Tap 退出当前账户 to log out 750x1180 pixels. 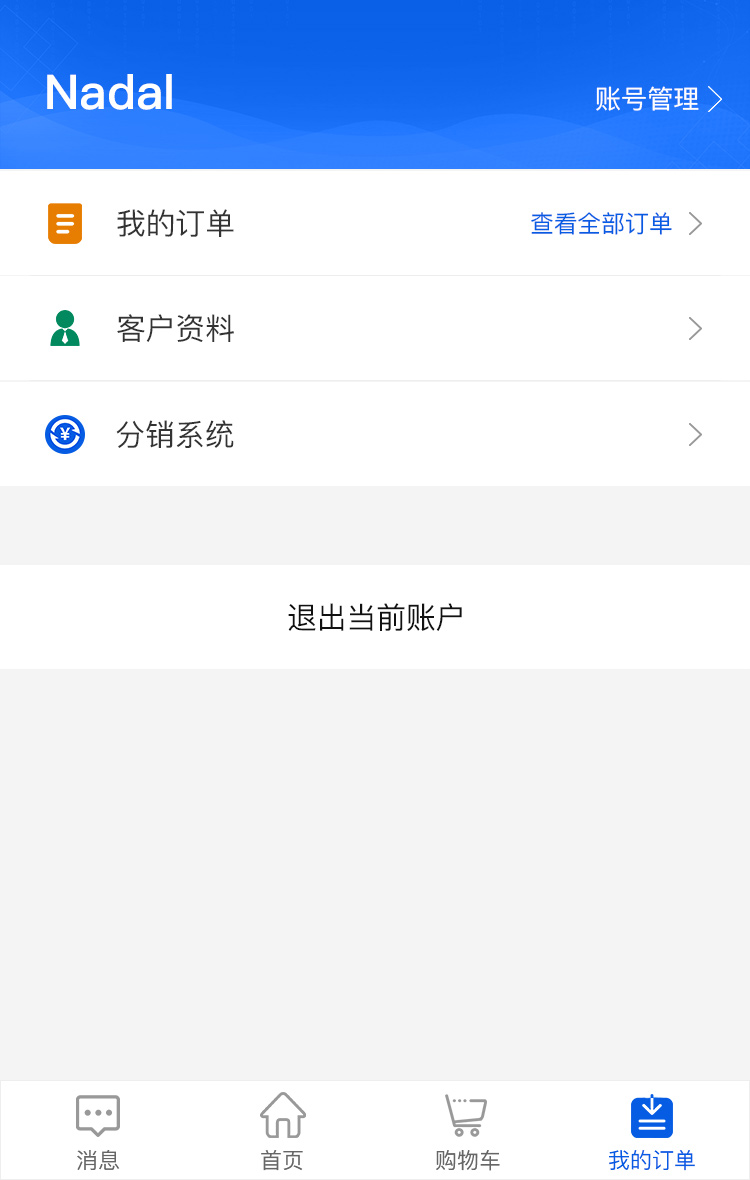click(x=375, y=617)
